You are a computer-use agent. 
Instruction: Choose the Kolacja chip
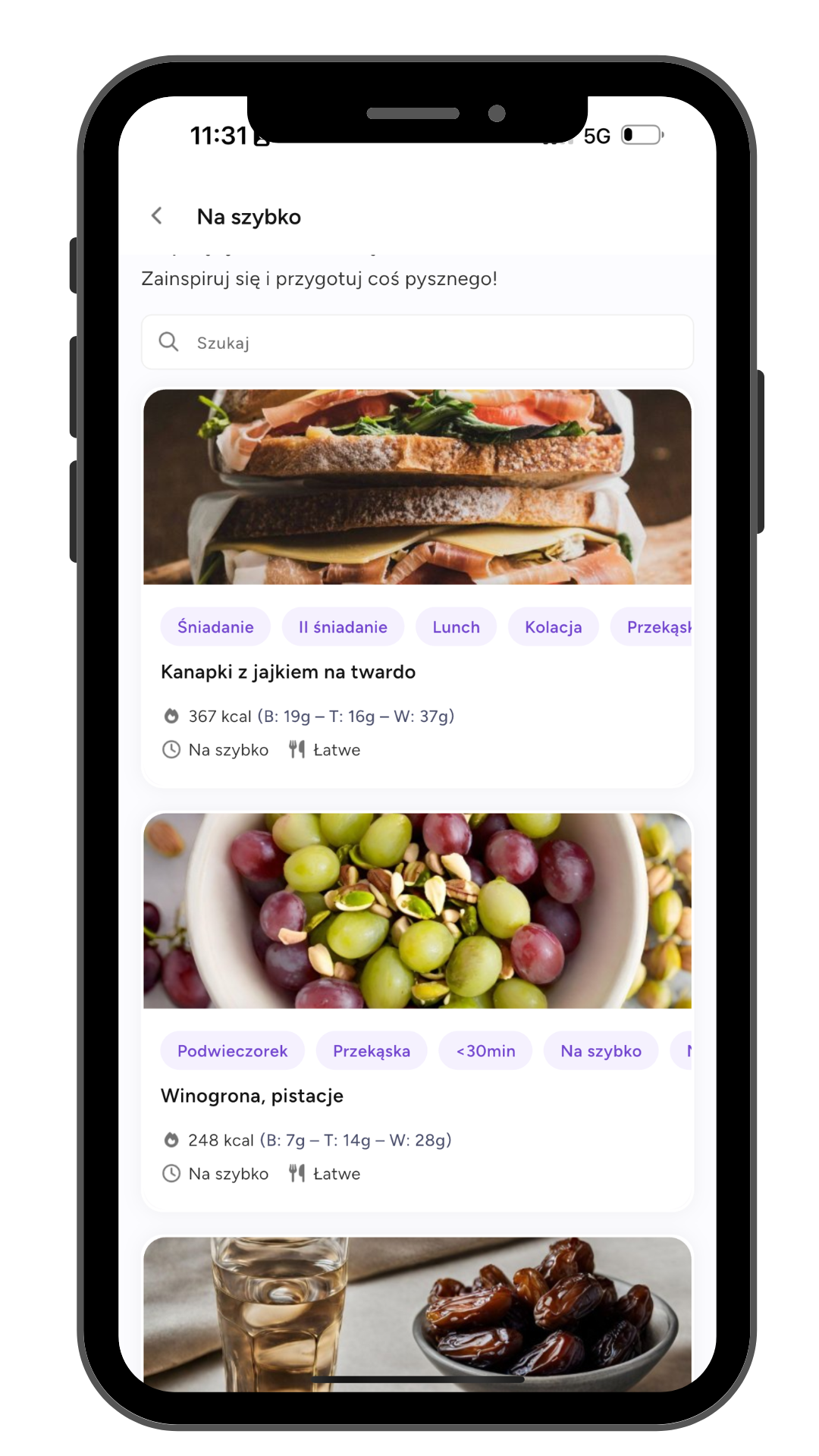point(554,627)
